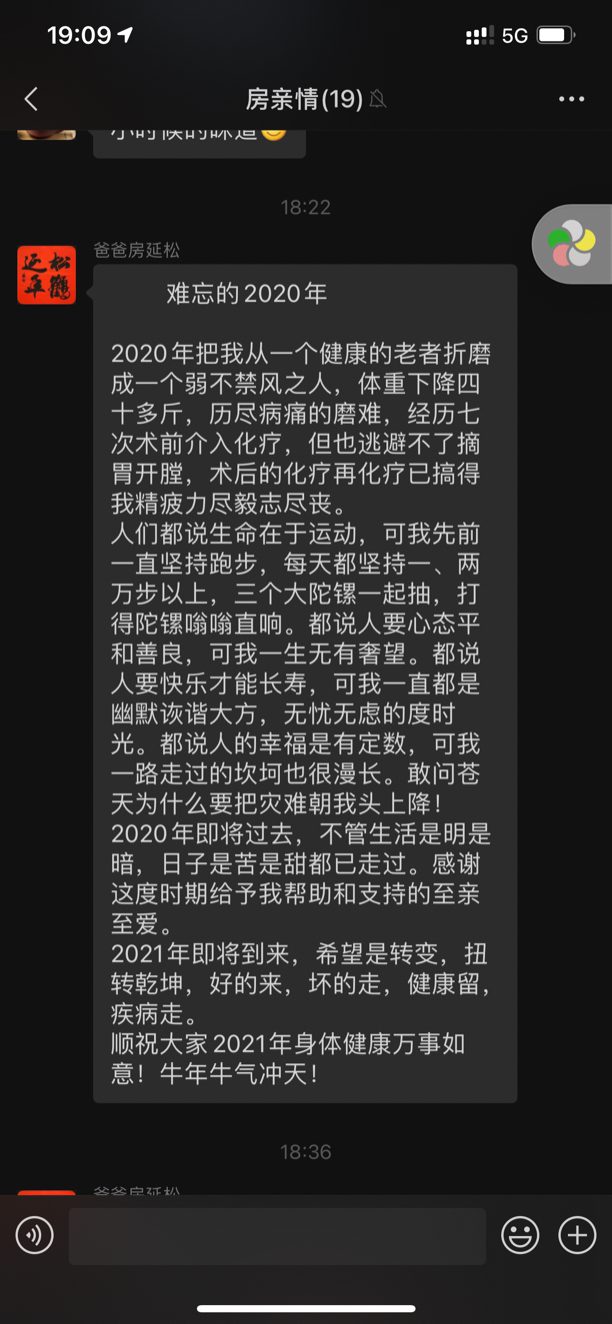Go back from the 房亲情 group chat
Image resolution: width=612 pixels, height=1324 pixels.
(31, 98)
